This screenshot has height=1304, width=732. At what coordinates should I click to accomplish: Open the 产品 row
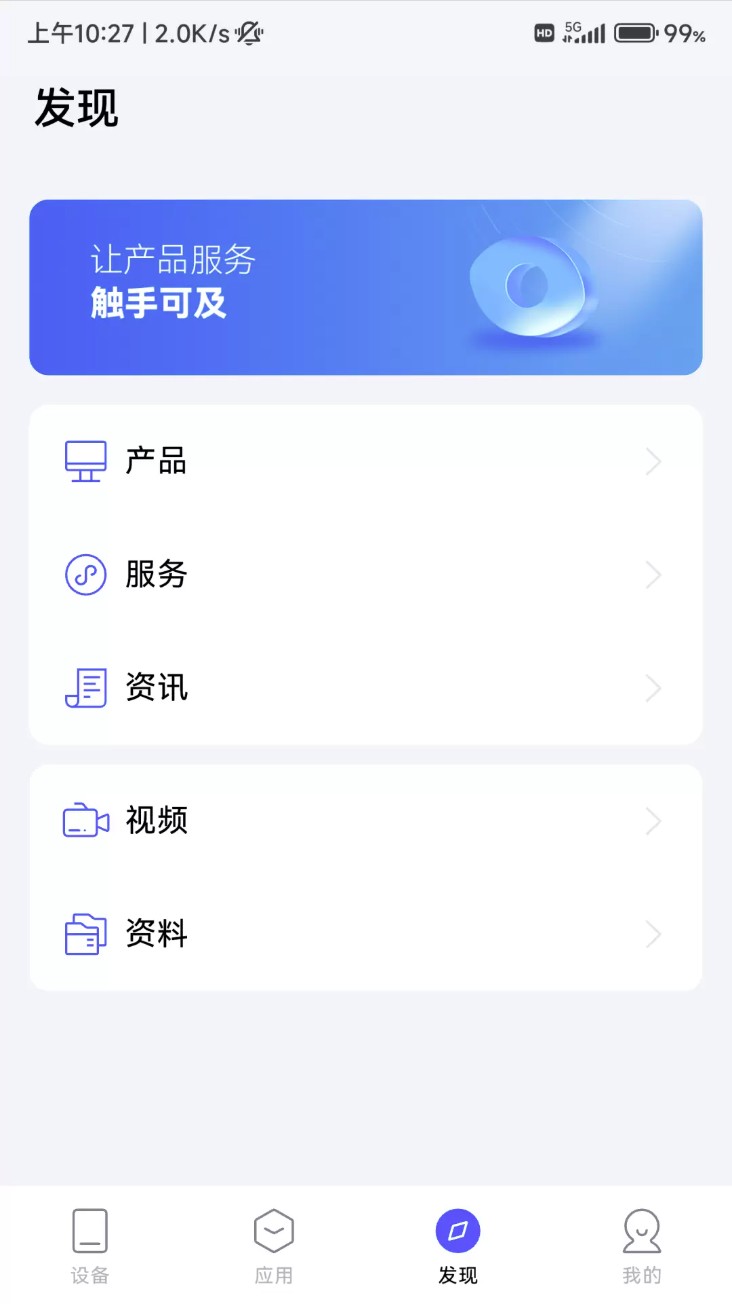tap(365, 462)
